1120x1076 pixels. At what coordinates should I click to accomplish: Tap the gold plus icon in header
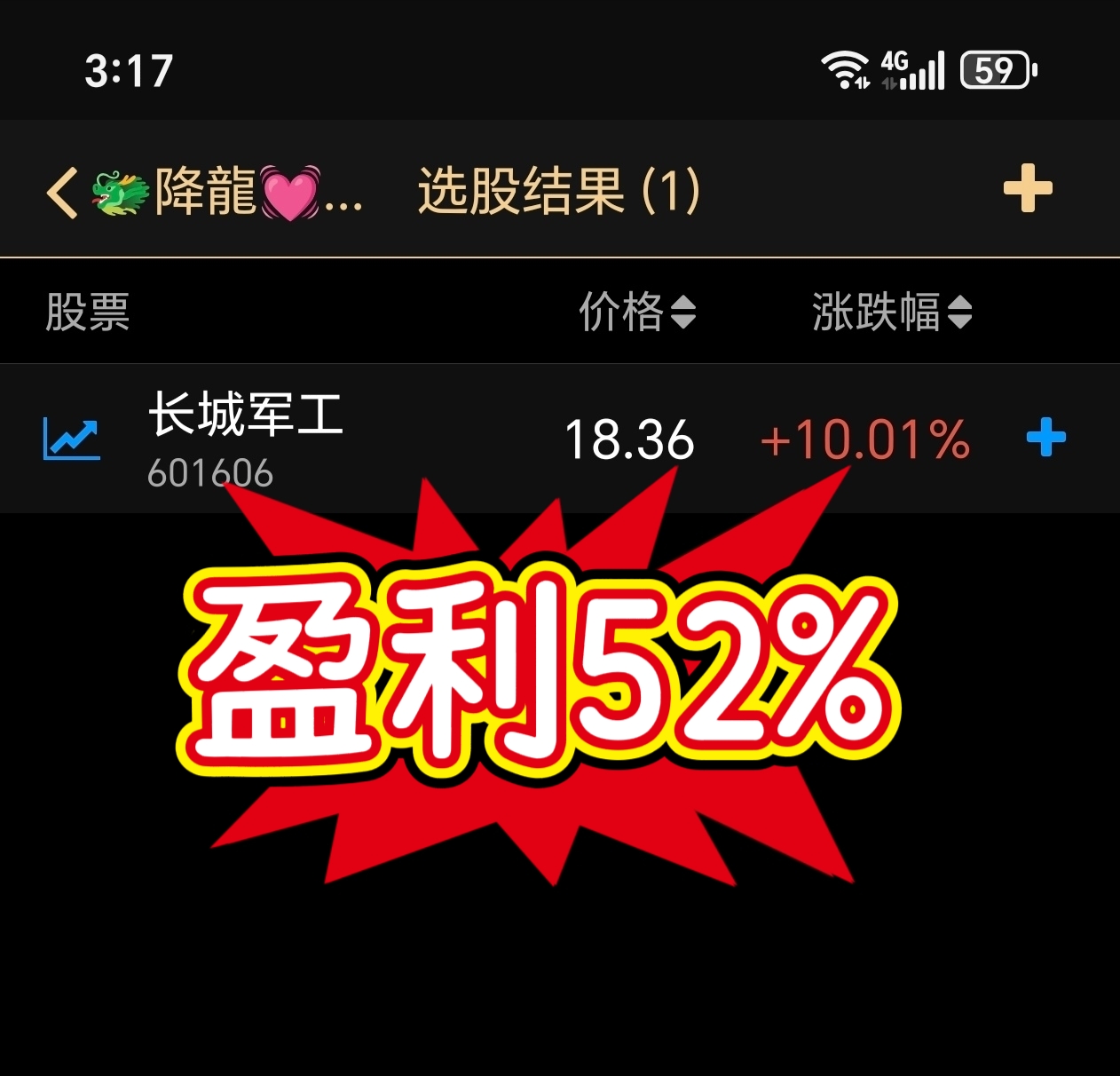tap(1027, 188)
